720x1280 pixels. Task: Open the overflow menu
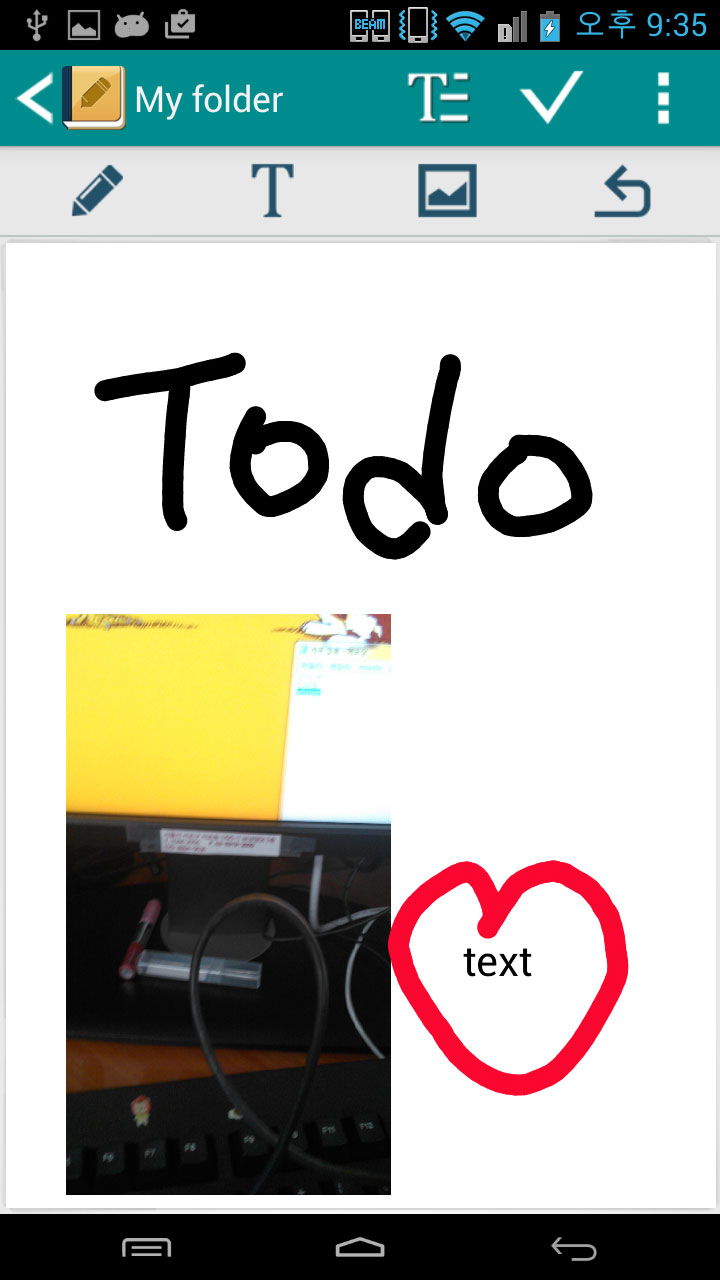663,98
